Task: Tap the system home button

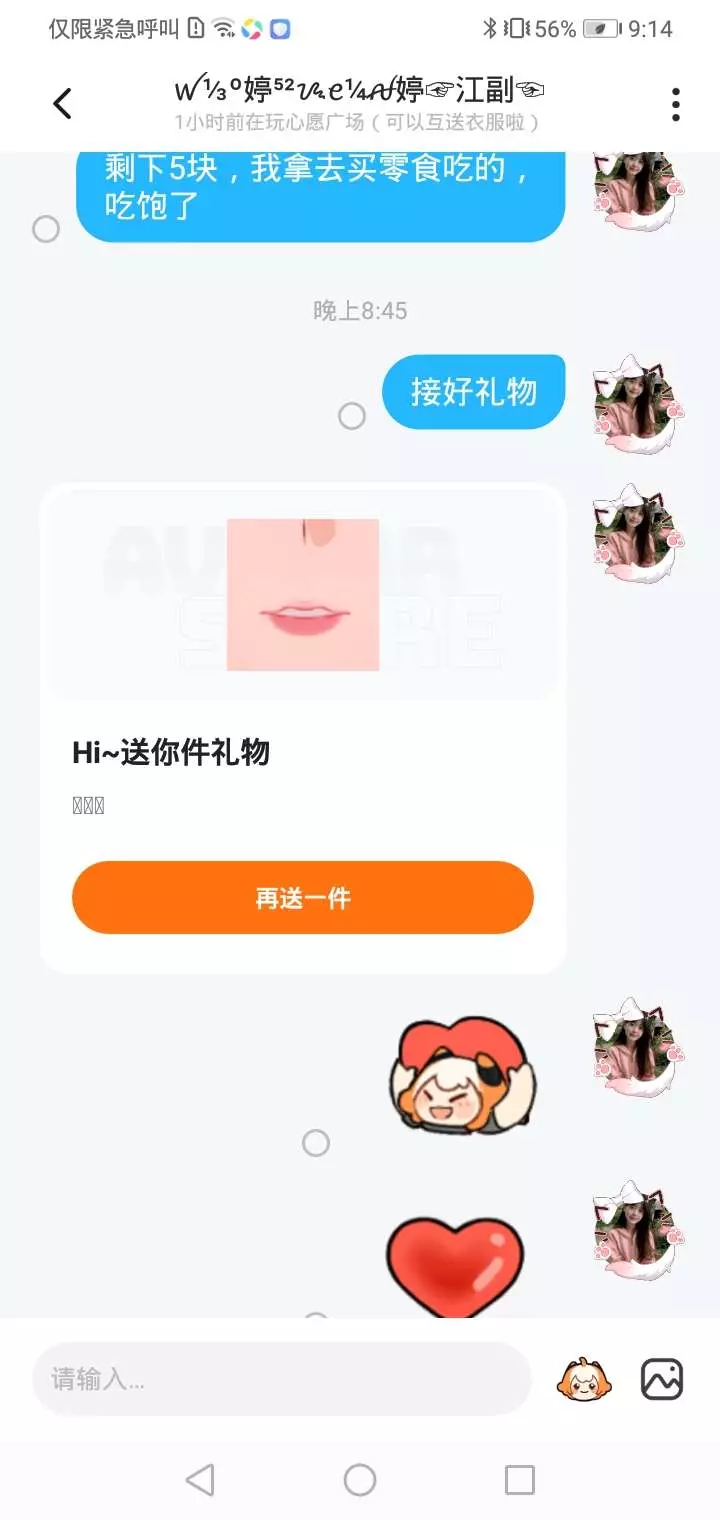Action: 360,1479
